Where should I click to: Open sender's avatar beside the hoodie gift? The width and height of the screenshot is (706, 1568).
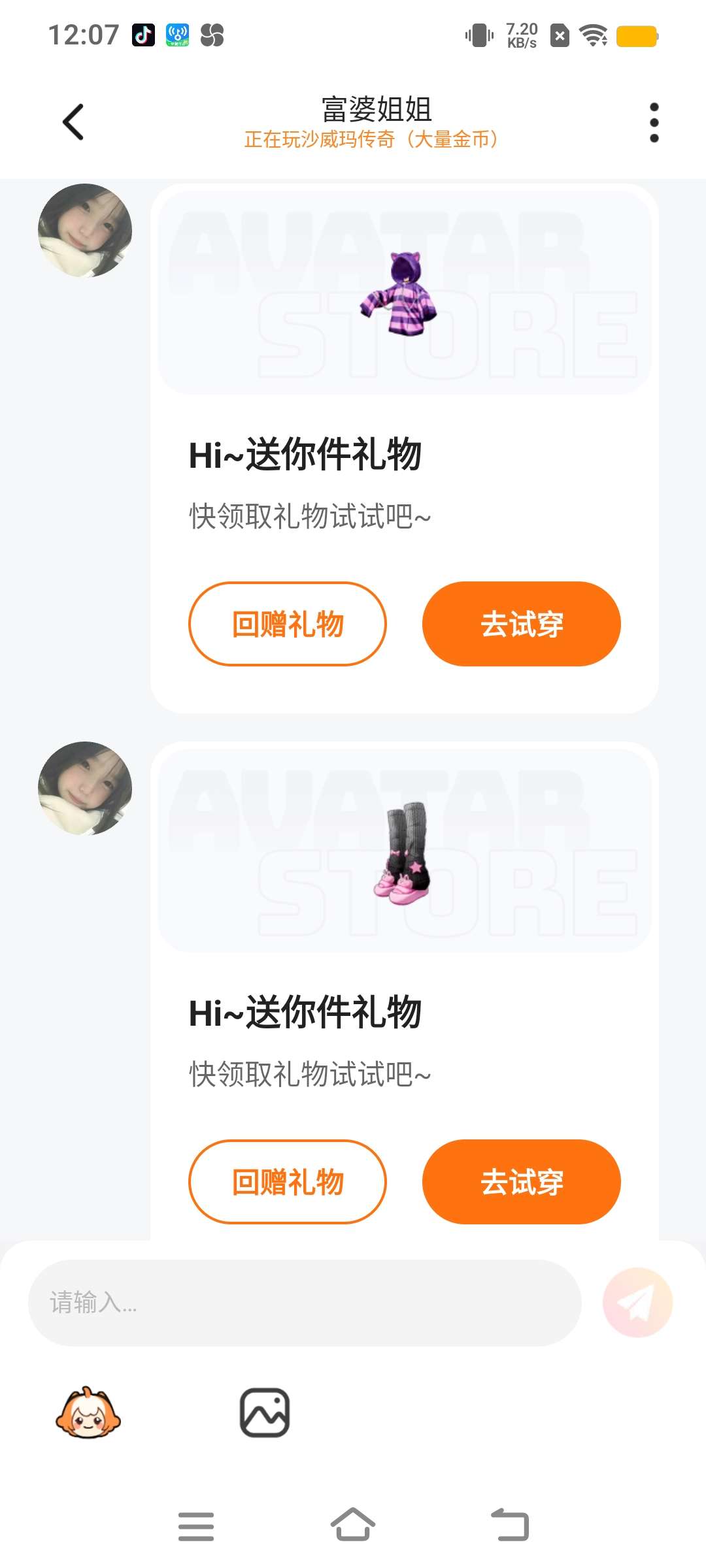[x=85, y=231]
